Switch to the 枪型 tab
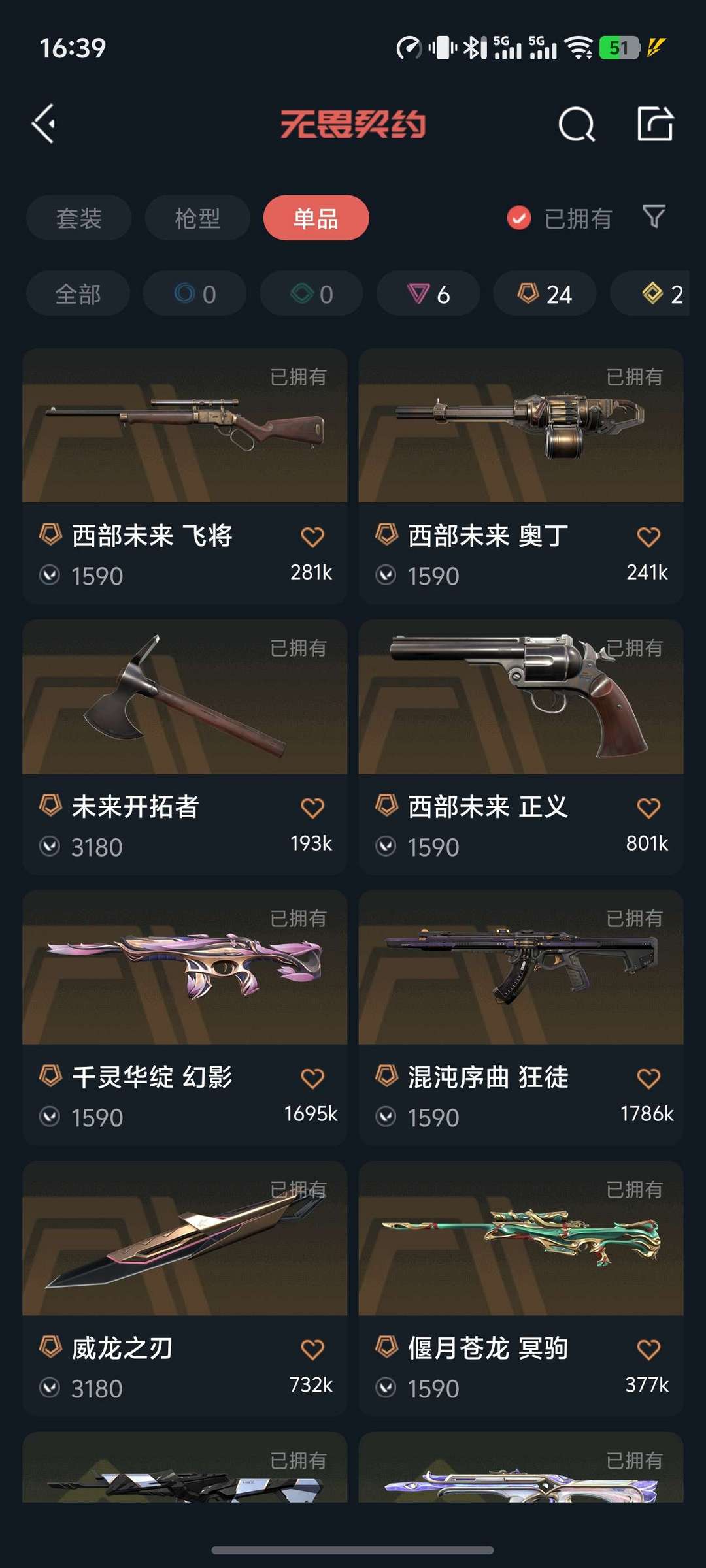The width and height of the screenshot is (706, 1568). 197,218
